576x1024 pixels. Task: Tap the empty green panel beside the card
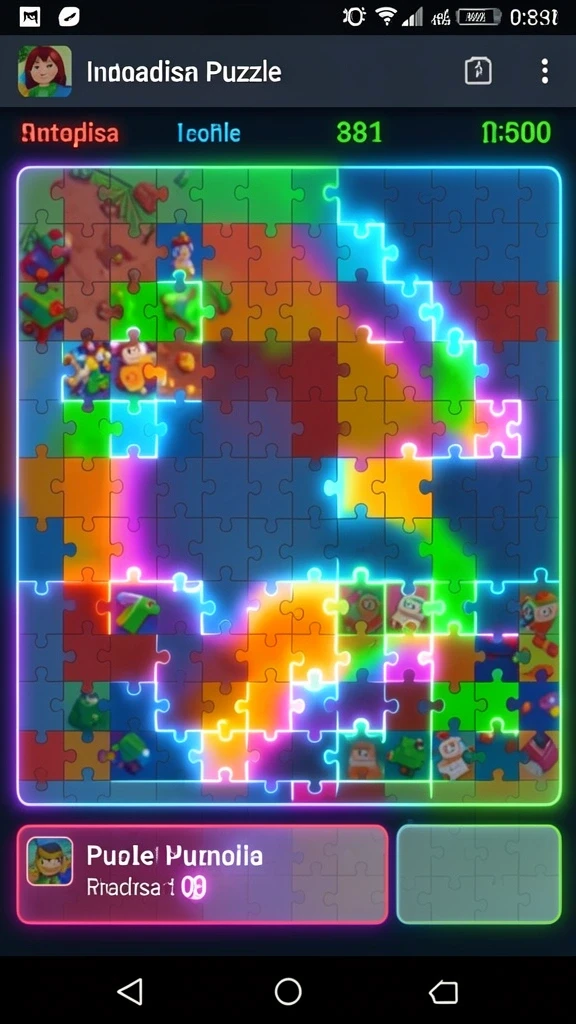pos(479,874)
